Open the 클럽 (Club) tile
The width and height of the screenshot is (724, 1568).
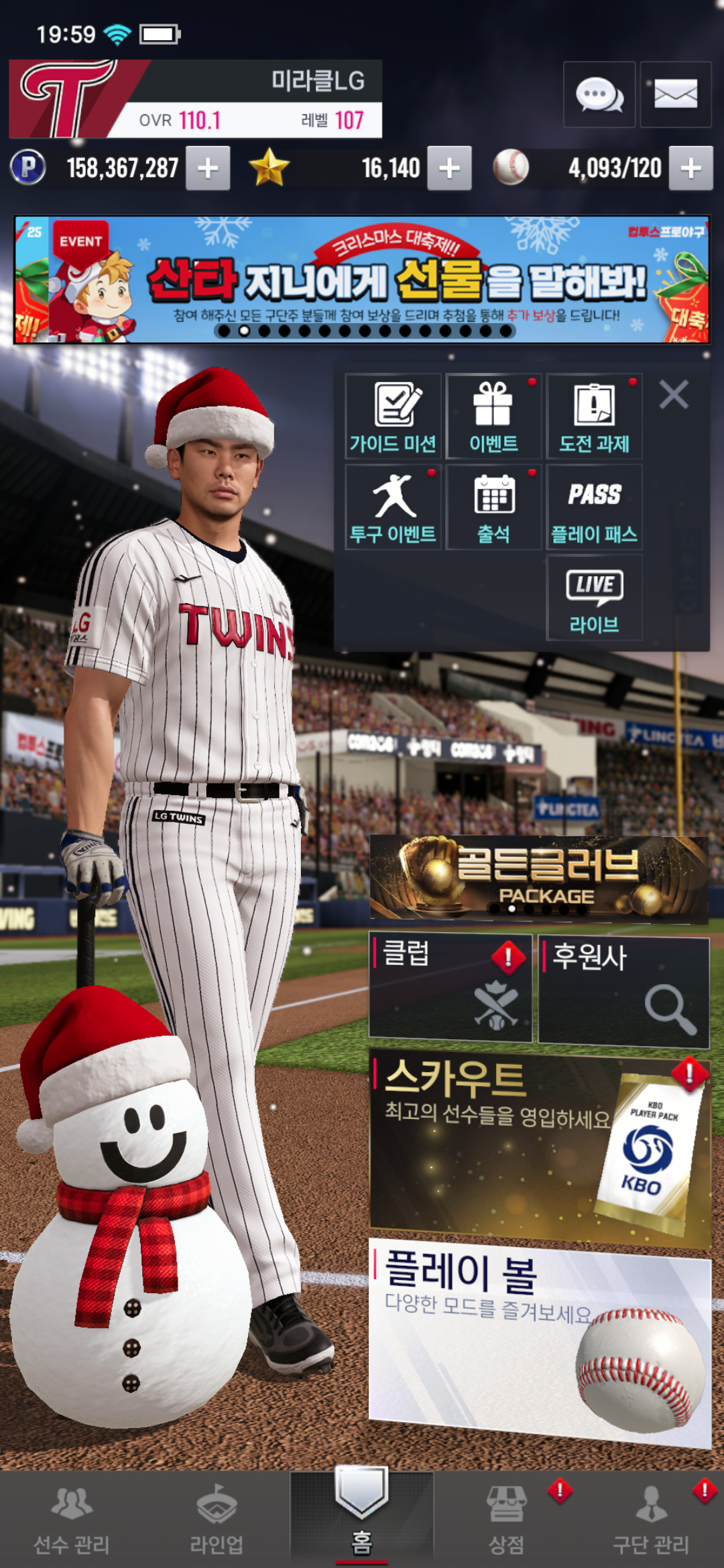450,987
